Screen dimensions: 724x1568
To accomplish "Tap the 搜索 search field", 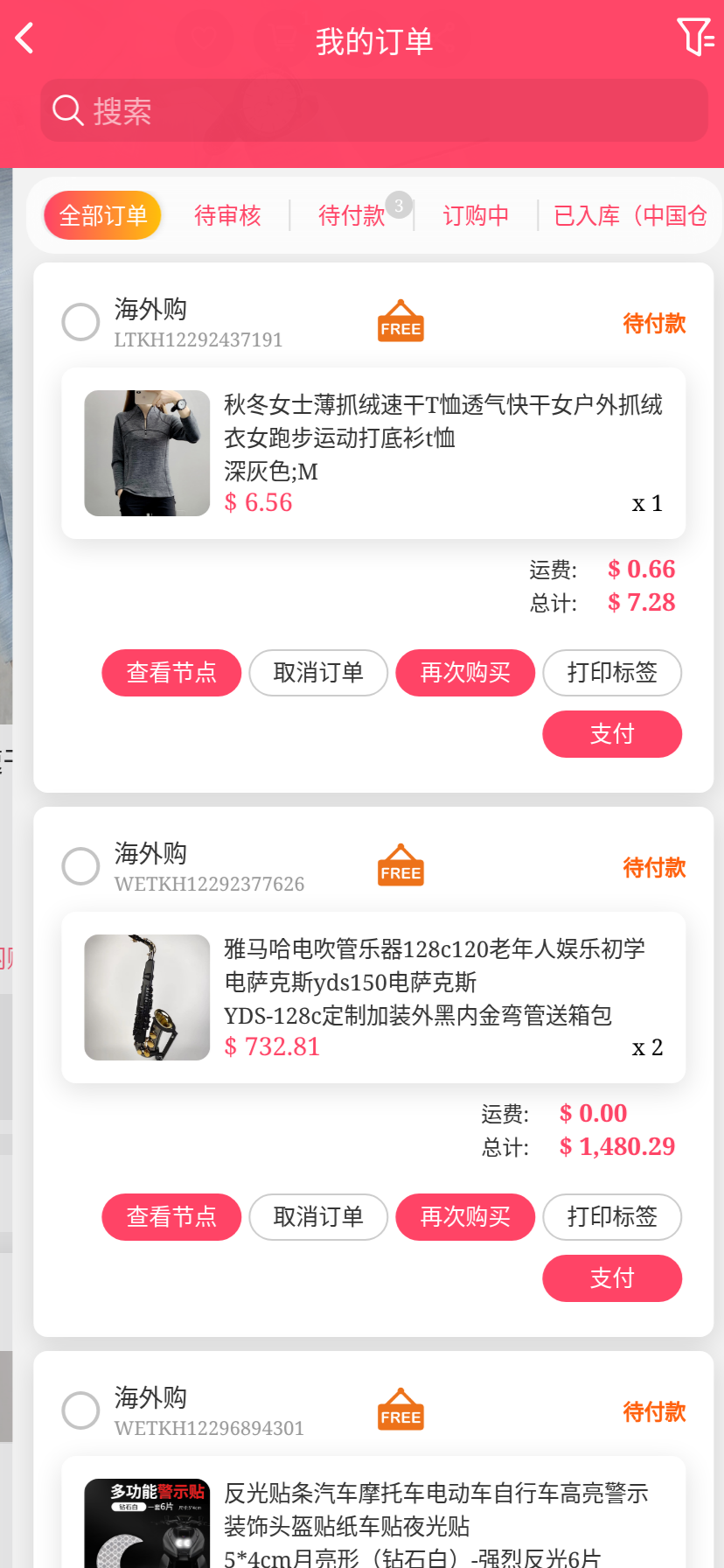I will click(x=374, y=111).
